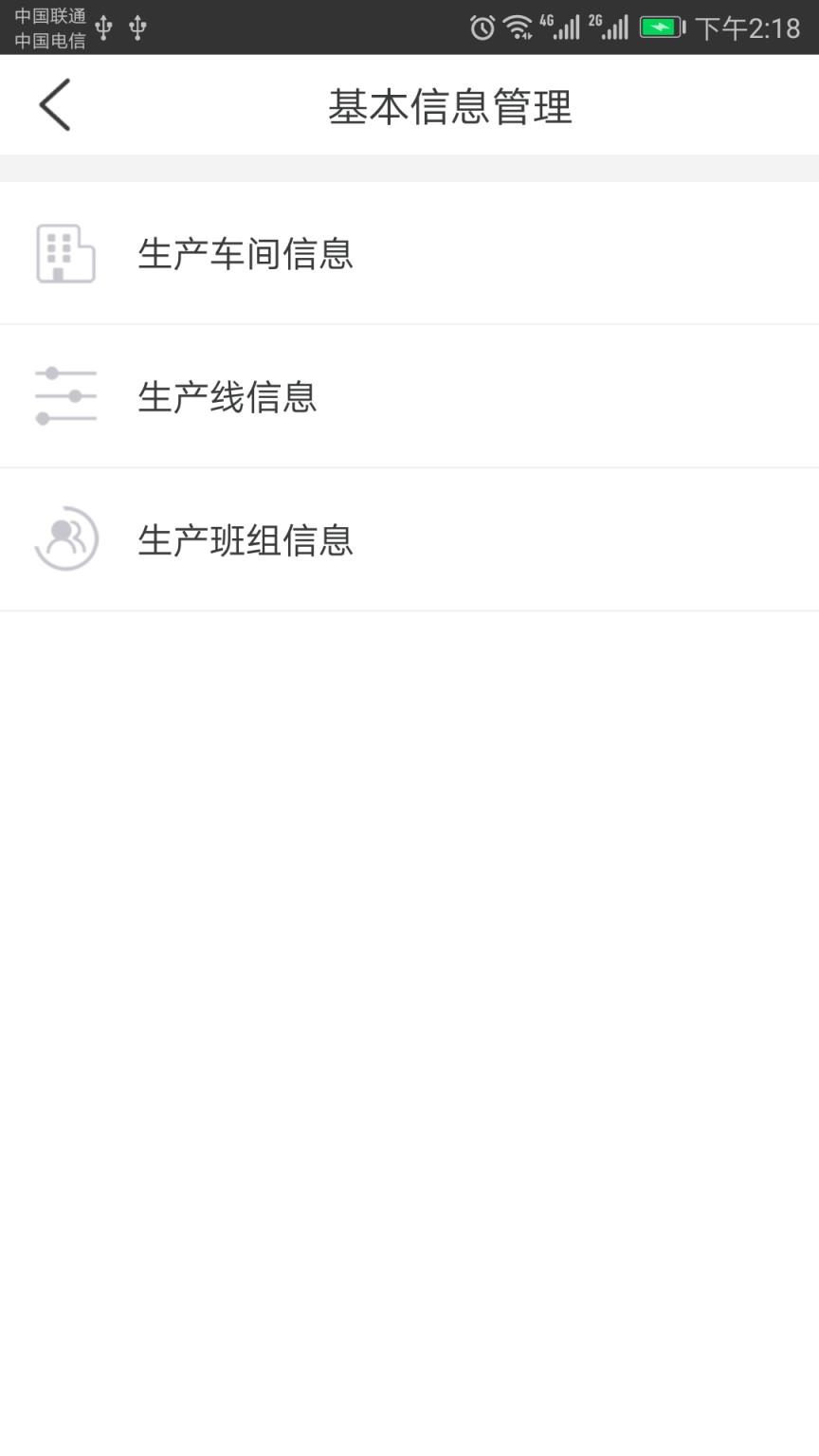Viewport: 819px width, 1456px height.
Task: Tap the charging battery indicator
Action: [661, 27]
